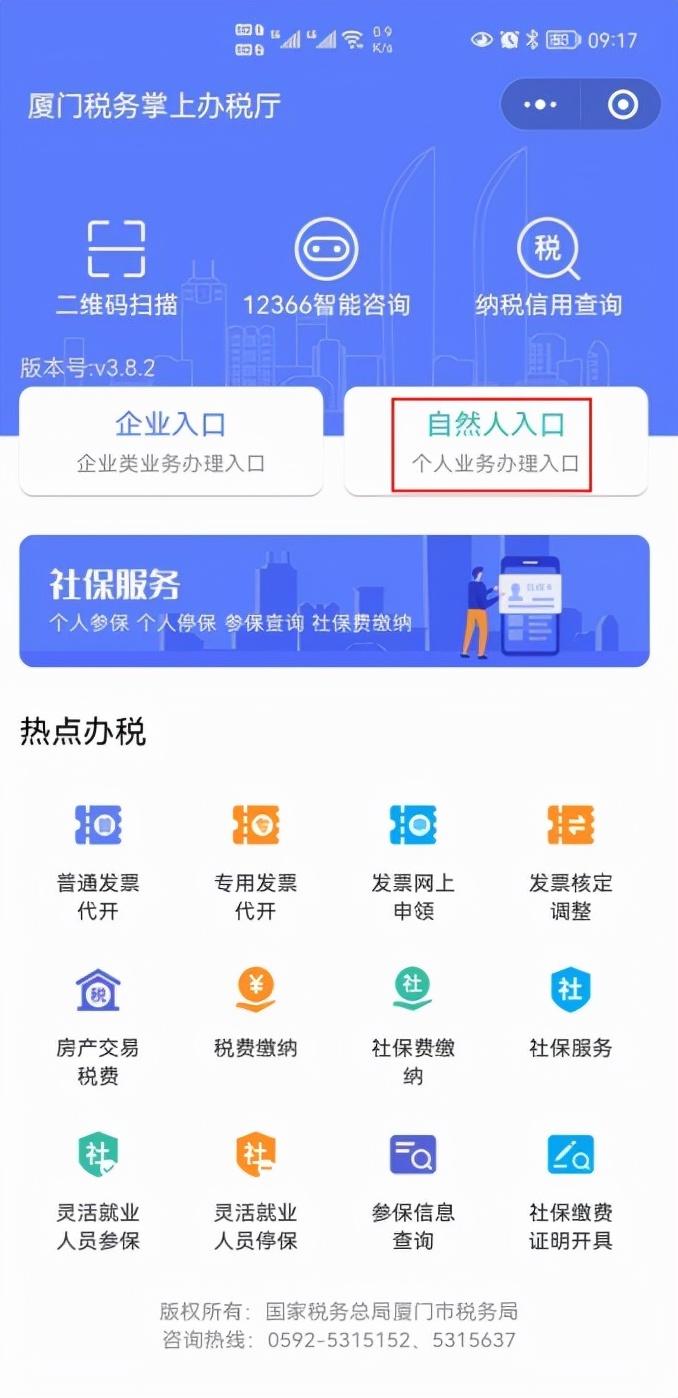
Task: Open the 社保服务 banner
Action: (x=334, y=601)
